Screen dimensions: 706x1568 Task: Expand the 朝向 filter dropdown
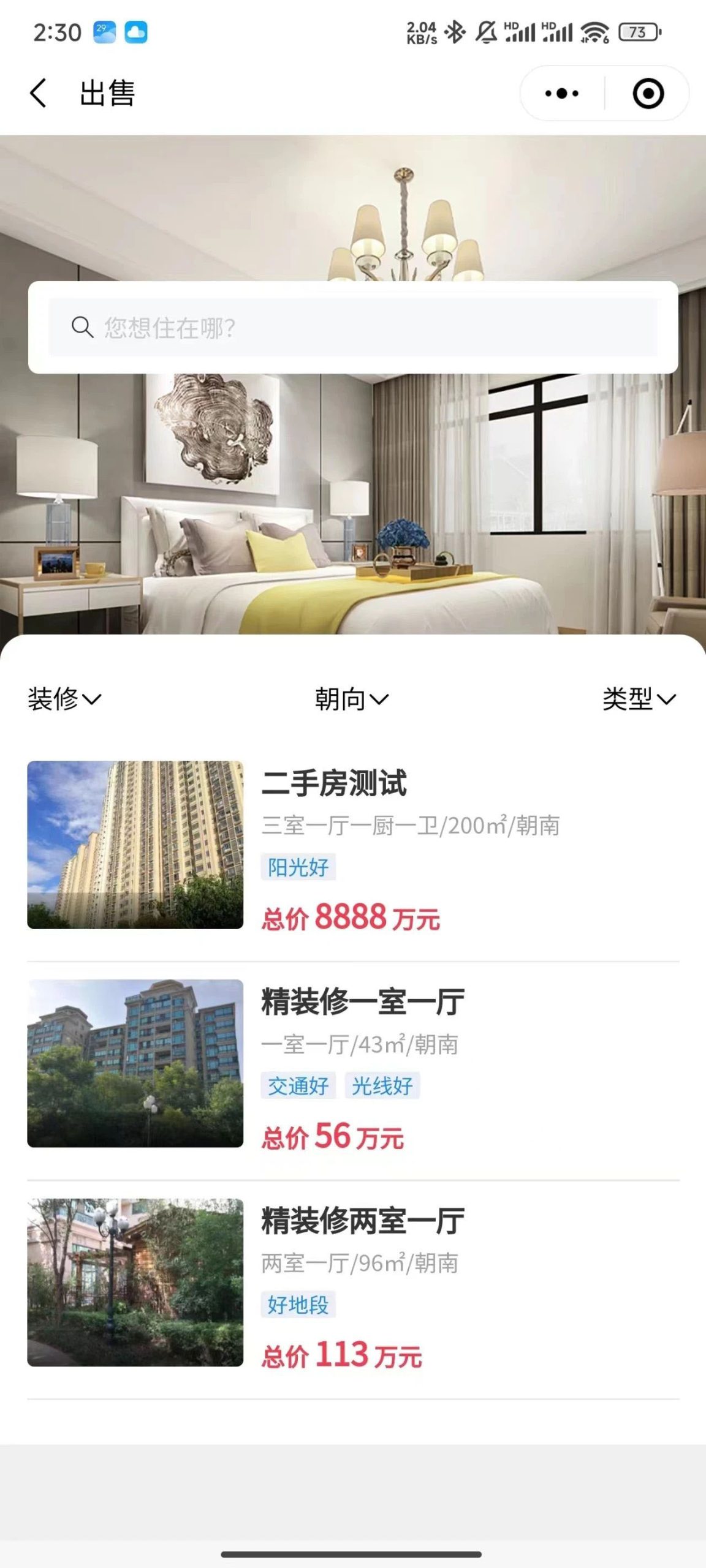(352, 699)
